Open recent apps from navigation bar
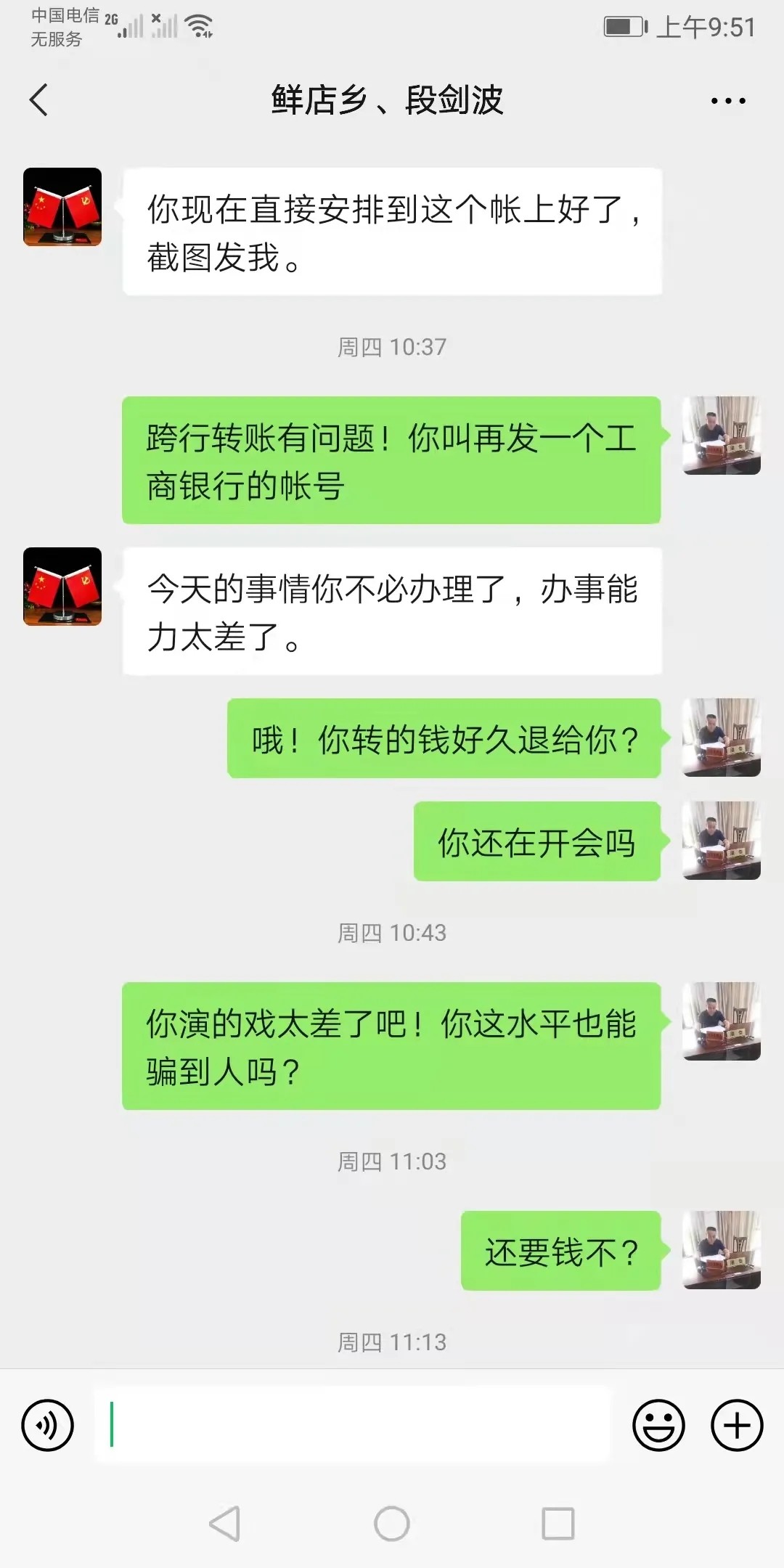 pyautogui.click(x=558, y=1523)
